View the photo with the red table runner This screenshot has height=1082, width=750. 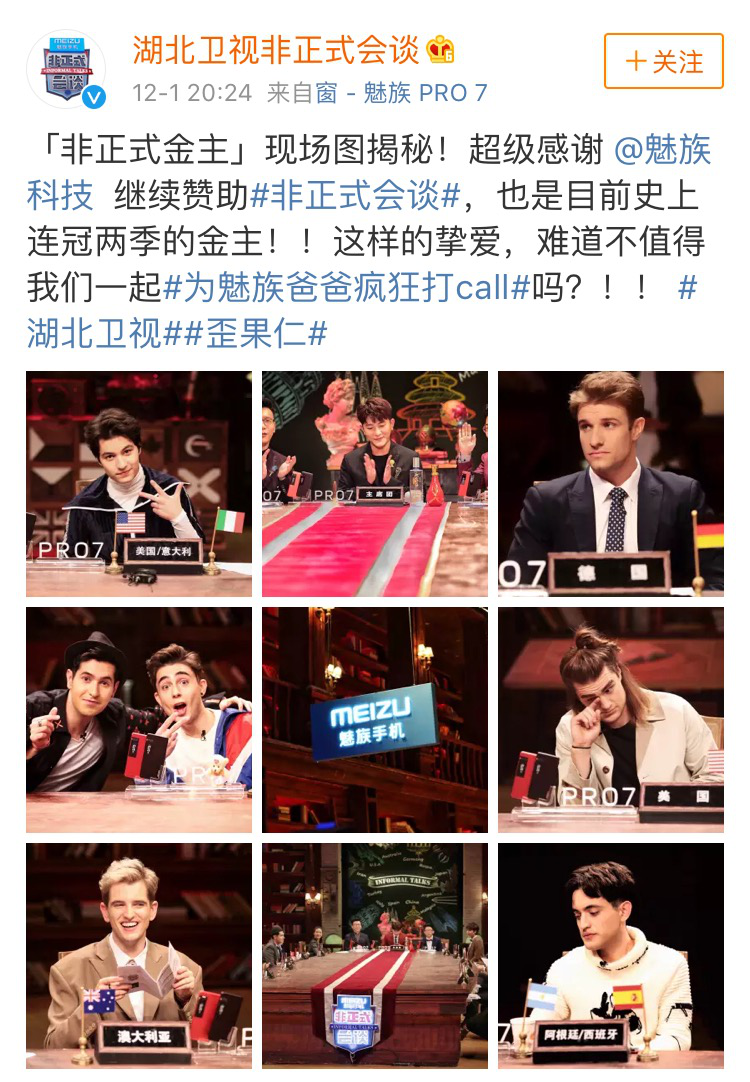[375, 483]
